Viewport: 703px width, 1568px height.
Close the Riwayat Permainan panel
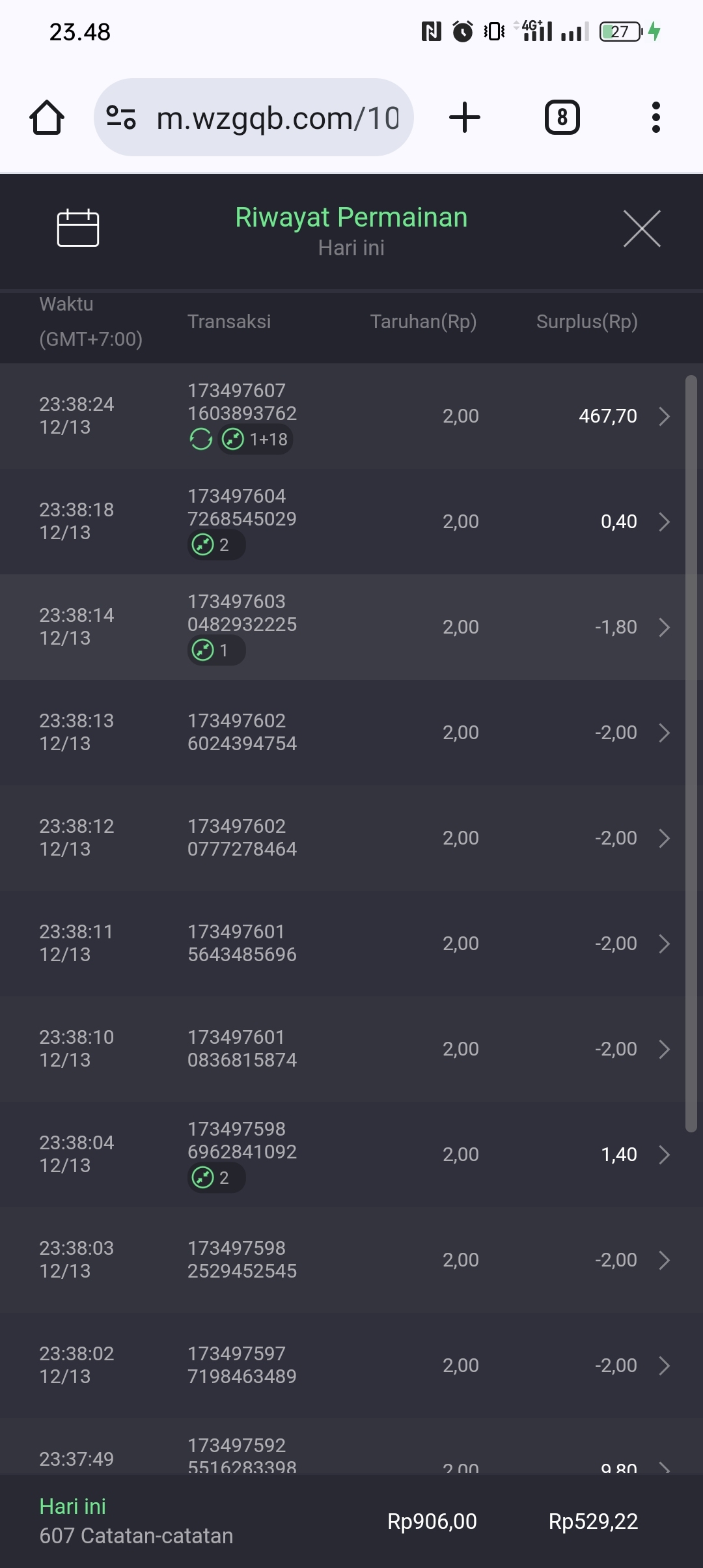642,229
